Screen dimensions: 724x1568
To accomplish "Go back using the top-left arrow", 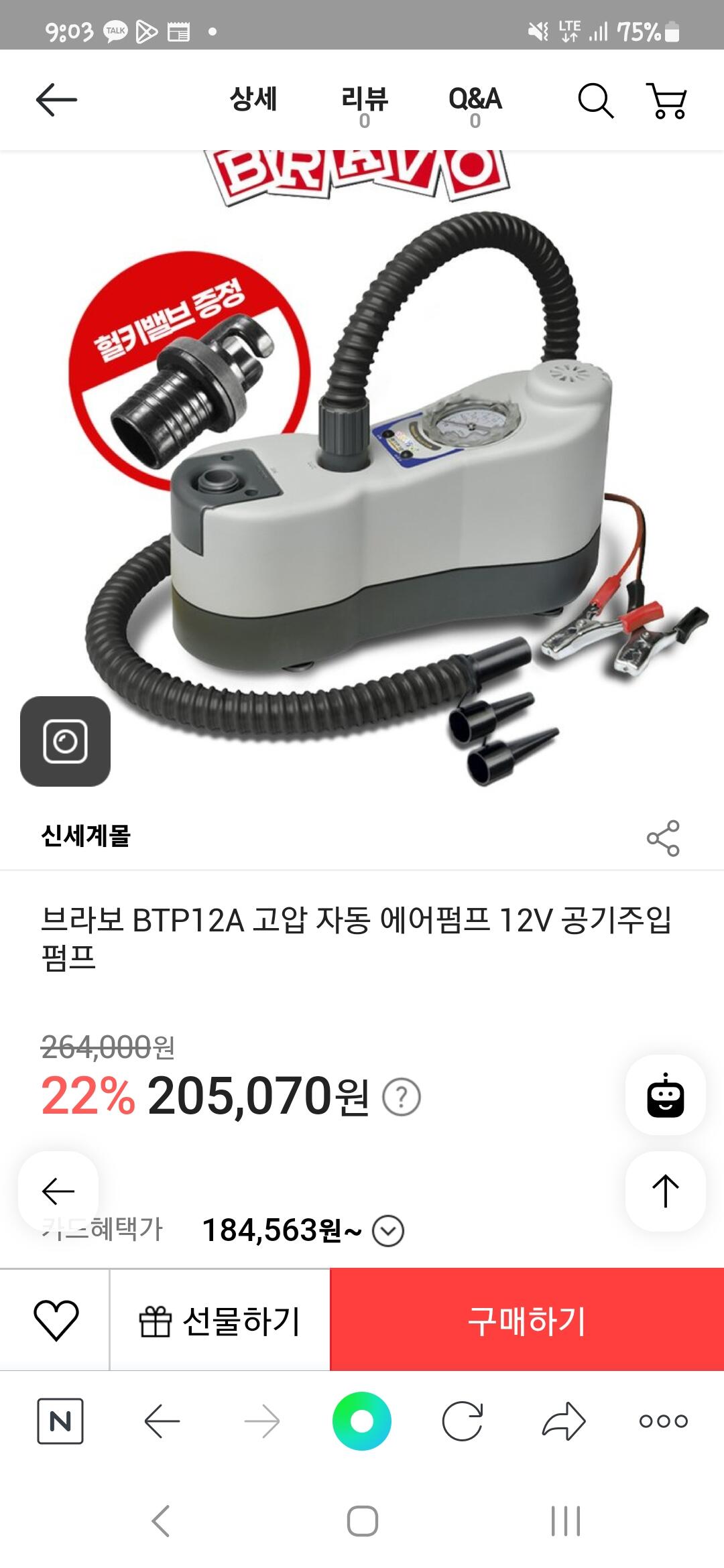I will point(56,100).
